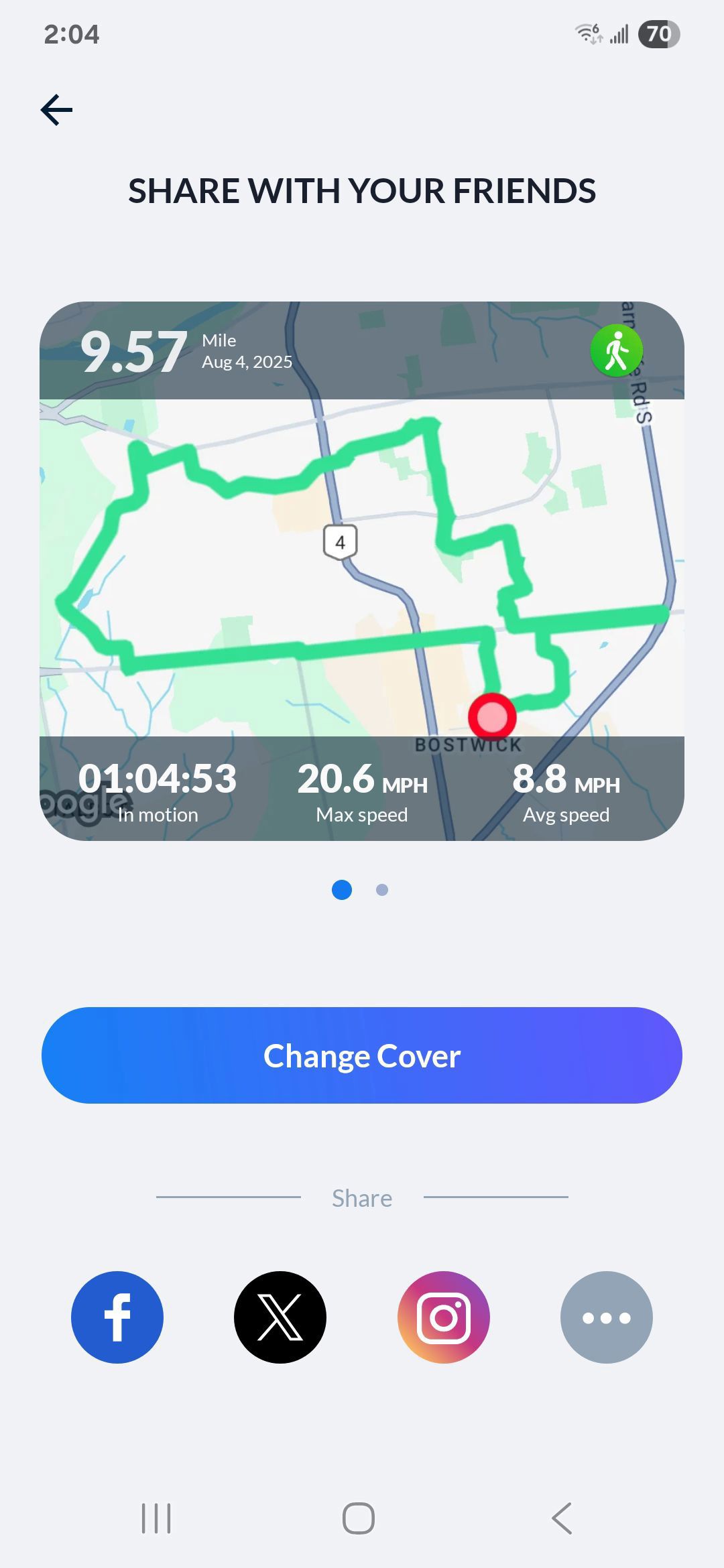
Task: Open the system recent apps button
Action: (x=156, y=1518)
